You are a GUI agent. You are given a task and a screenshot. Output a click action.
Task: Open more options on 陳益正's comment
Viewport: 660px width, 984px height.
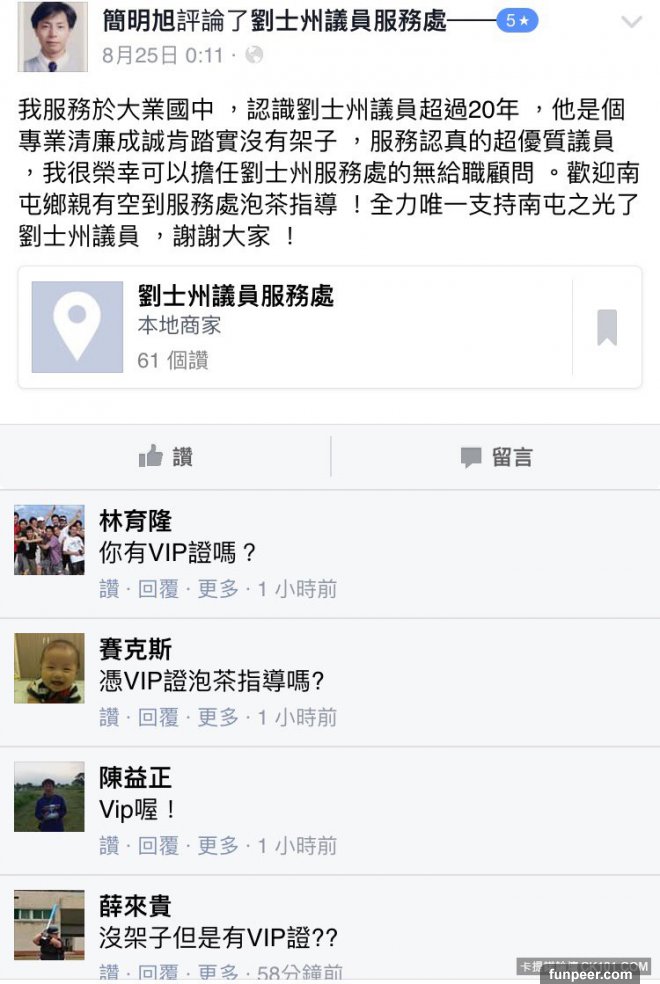(218, 845)
